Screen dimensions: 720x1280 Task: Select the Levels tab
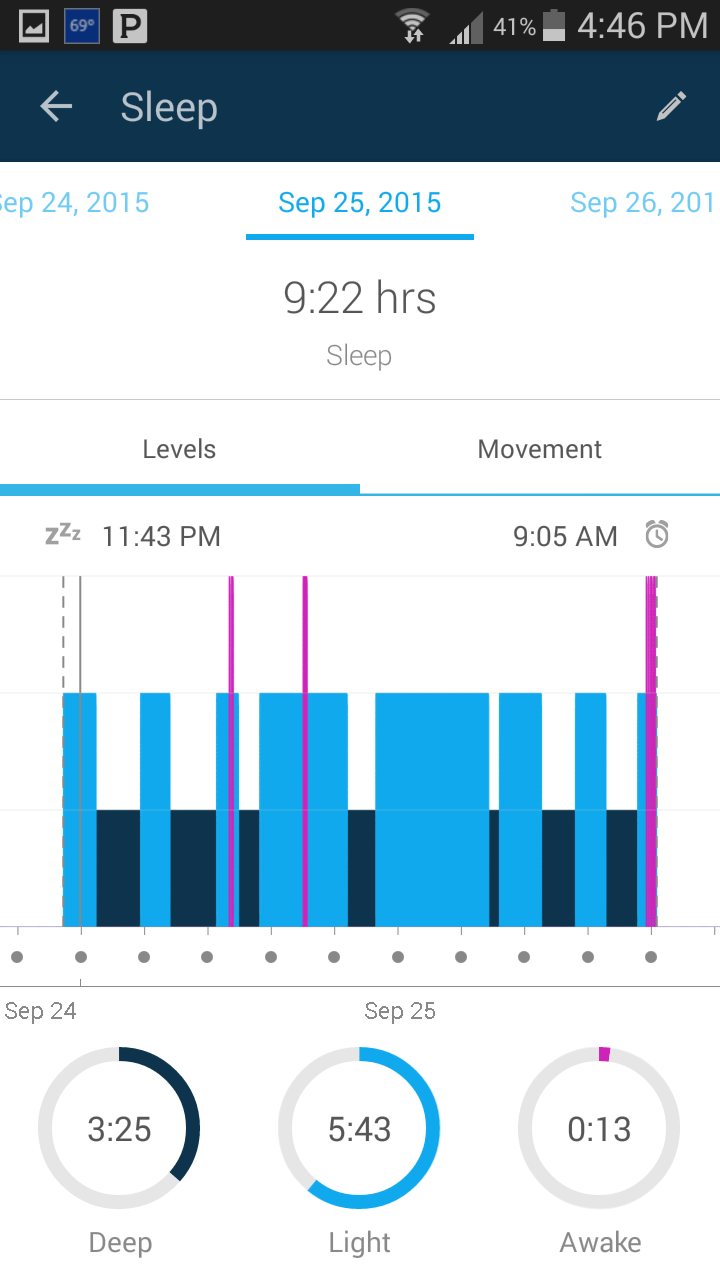tap(179, 449)
